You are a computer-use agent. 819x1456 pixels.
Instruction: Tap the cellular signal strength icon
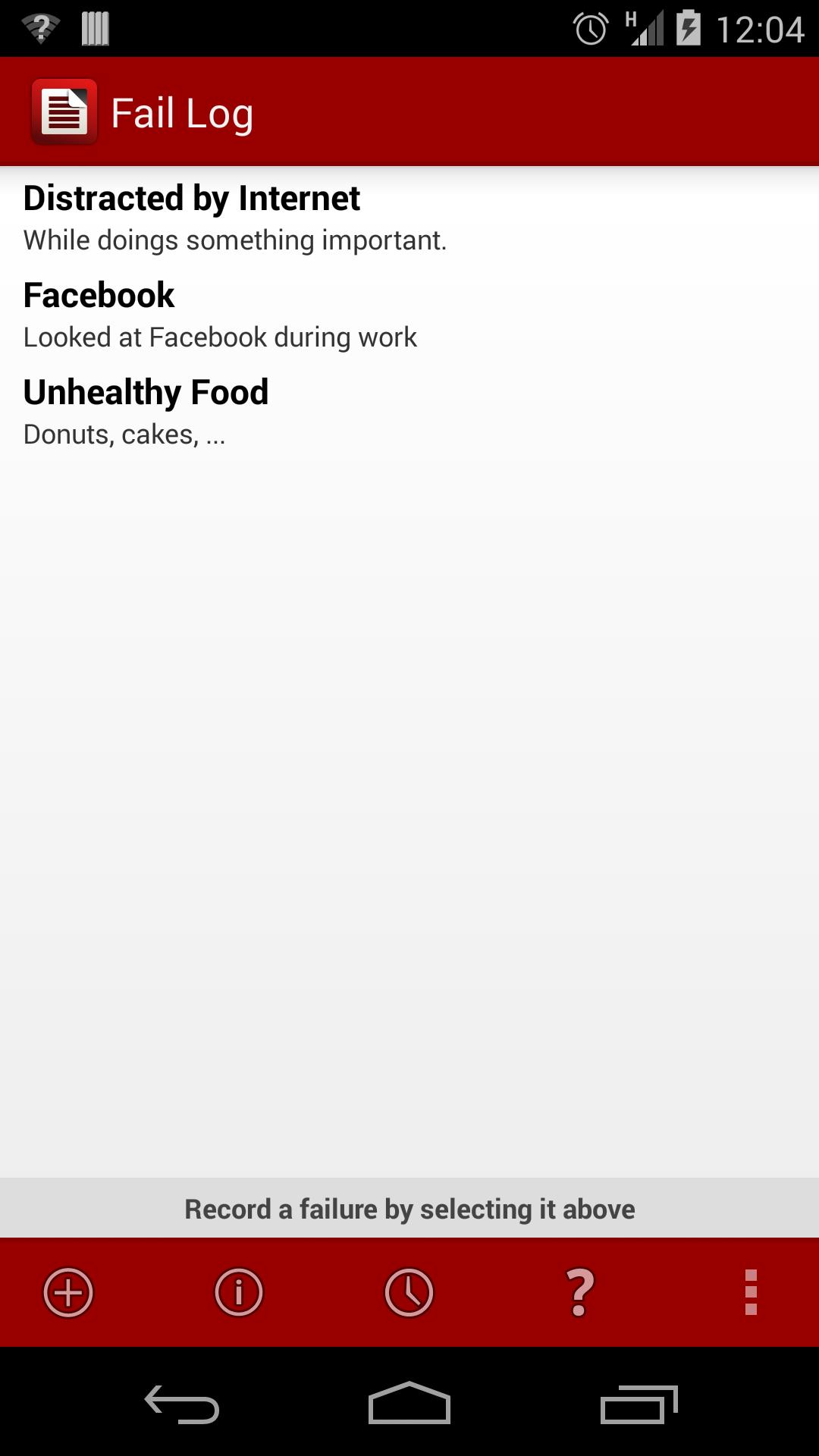click(x=646, y=29)
